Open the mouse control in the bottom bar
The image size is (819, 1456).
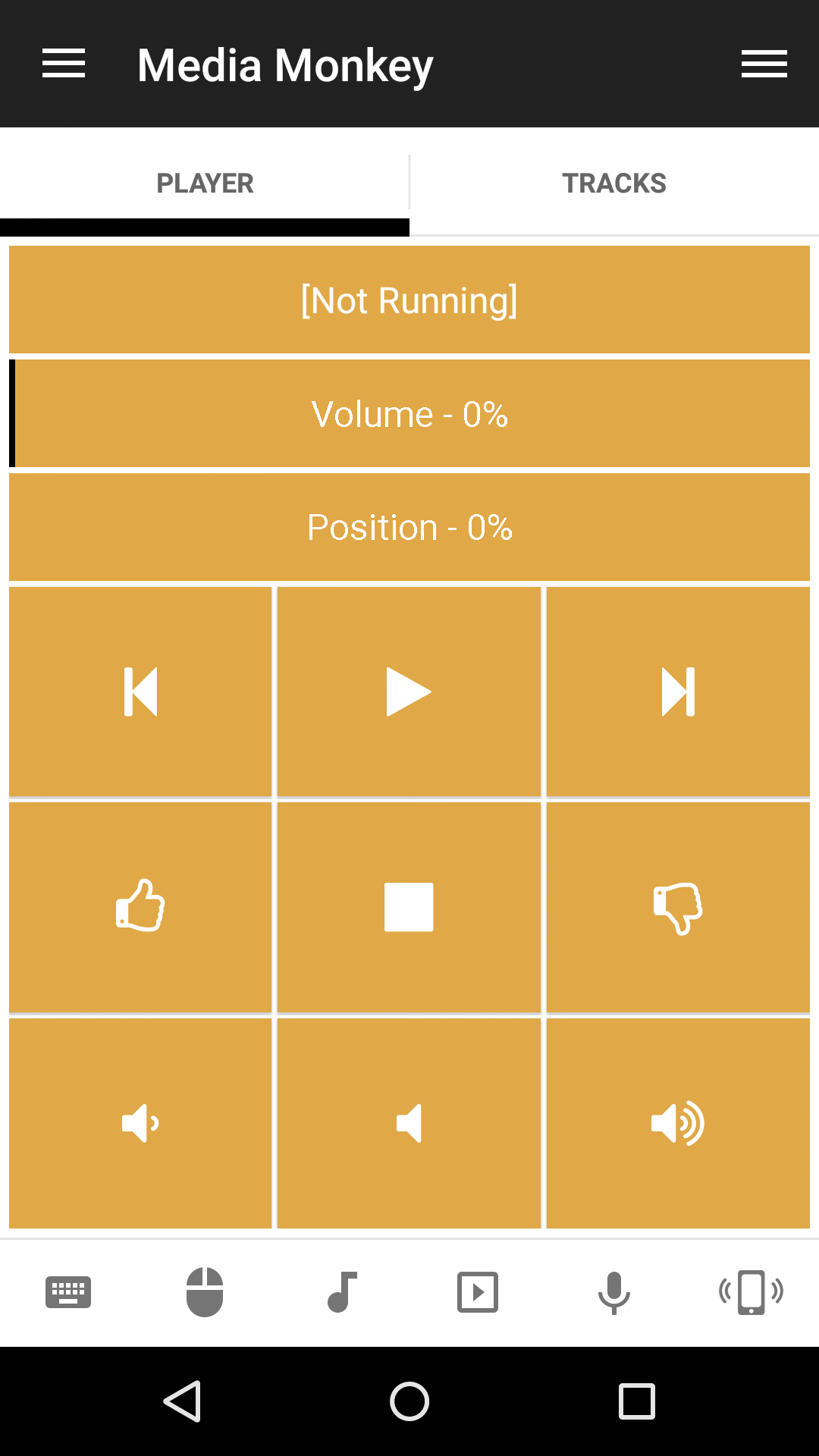tap(205, 1292)
